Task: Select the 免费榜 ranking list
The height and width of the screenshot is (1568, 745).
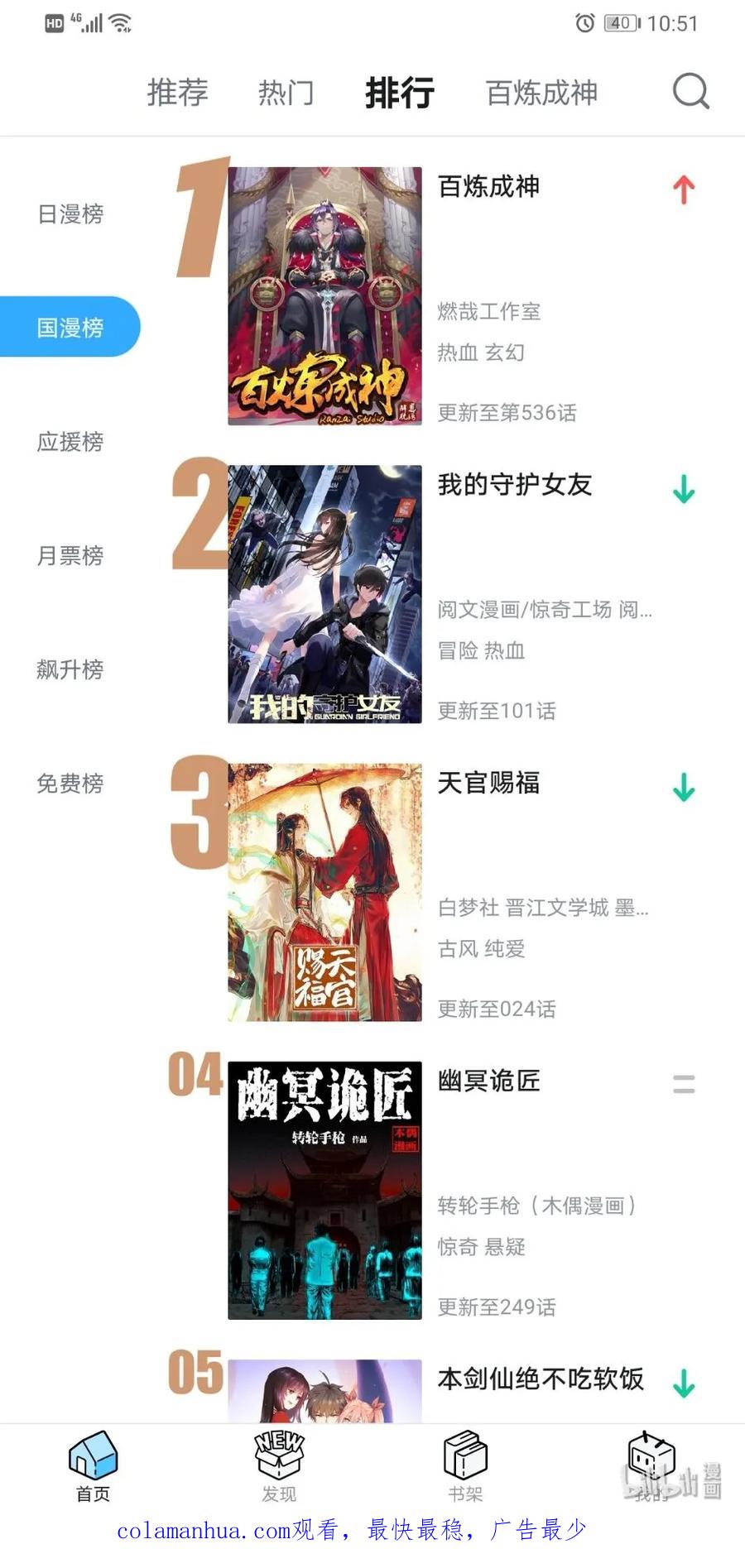Action: pos(70,783)
